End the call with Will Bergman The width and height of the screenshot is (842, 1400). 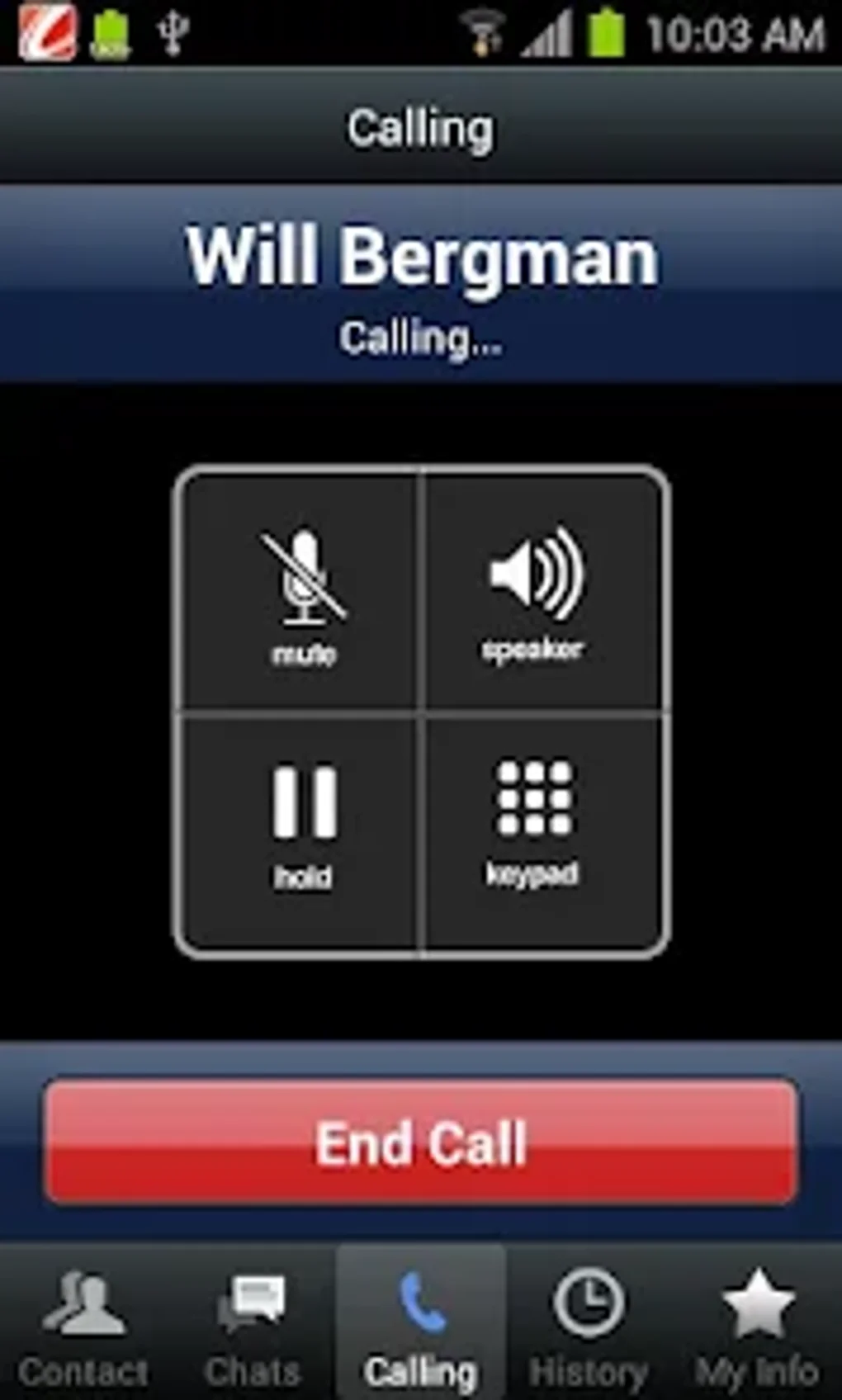[421, 1142]
